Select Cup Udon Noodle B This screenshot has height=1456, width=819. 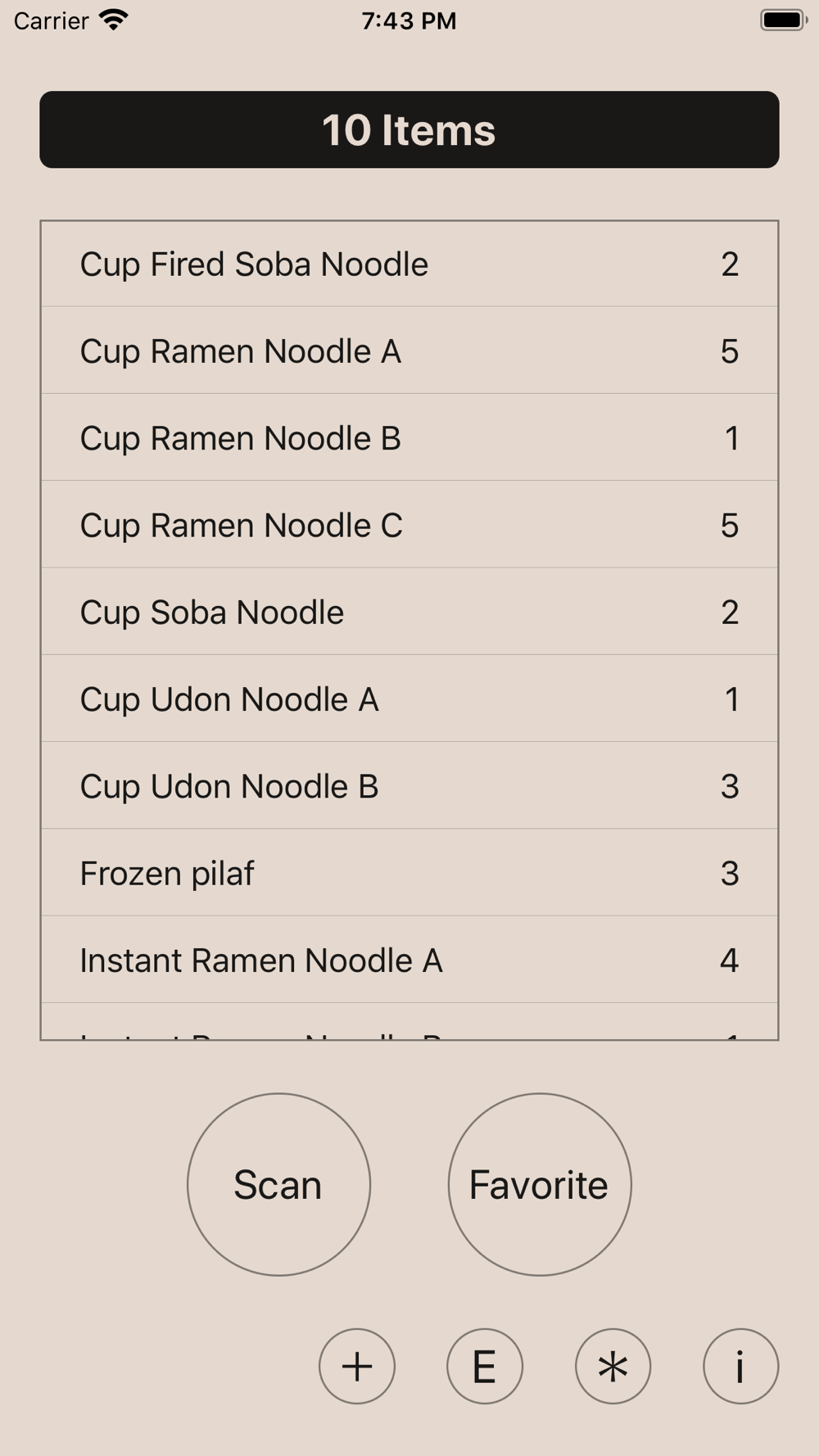pos(409,785)
